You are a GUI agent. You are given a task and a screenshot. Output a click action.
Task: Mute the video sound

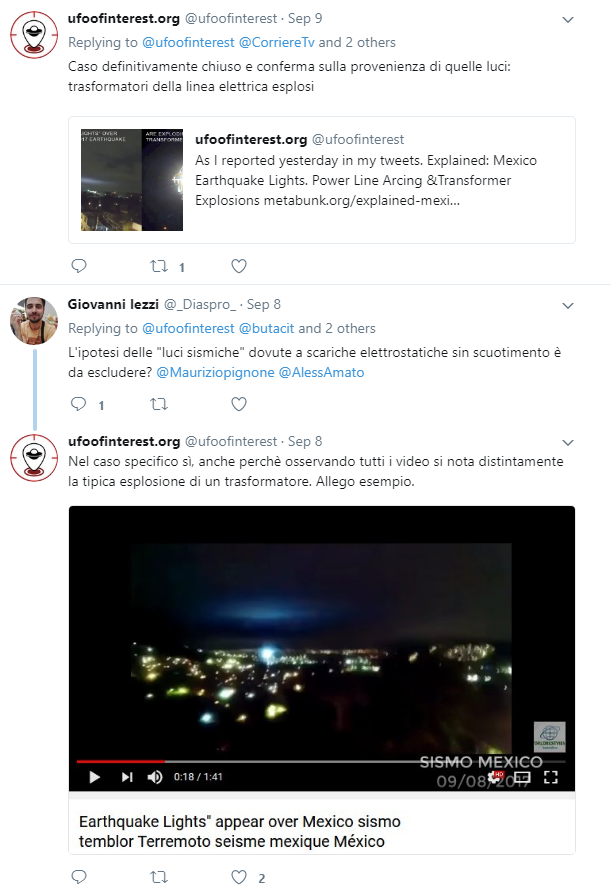click(x=155, y=776)
